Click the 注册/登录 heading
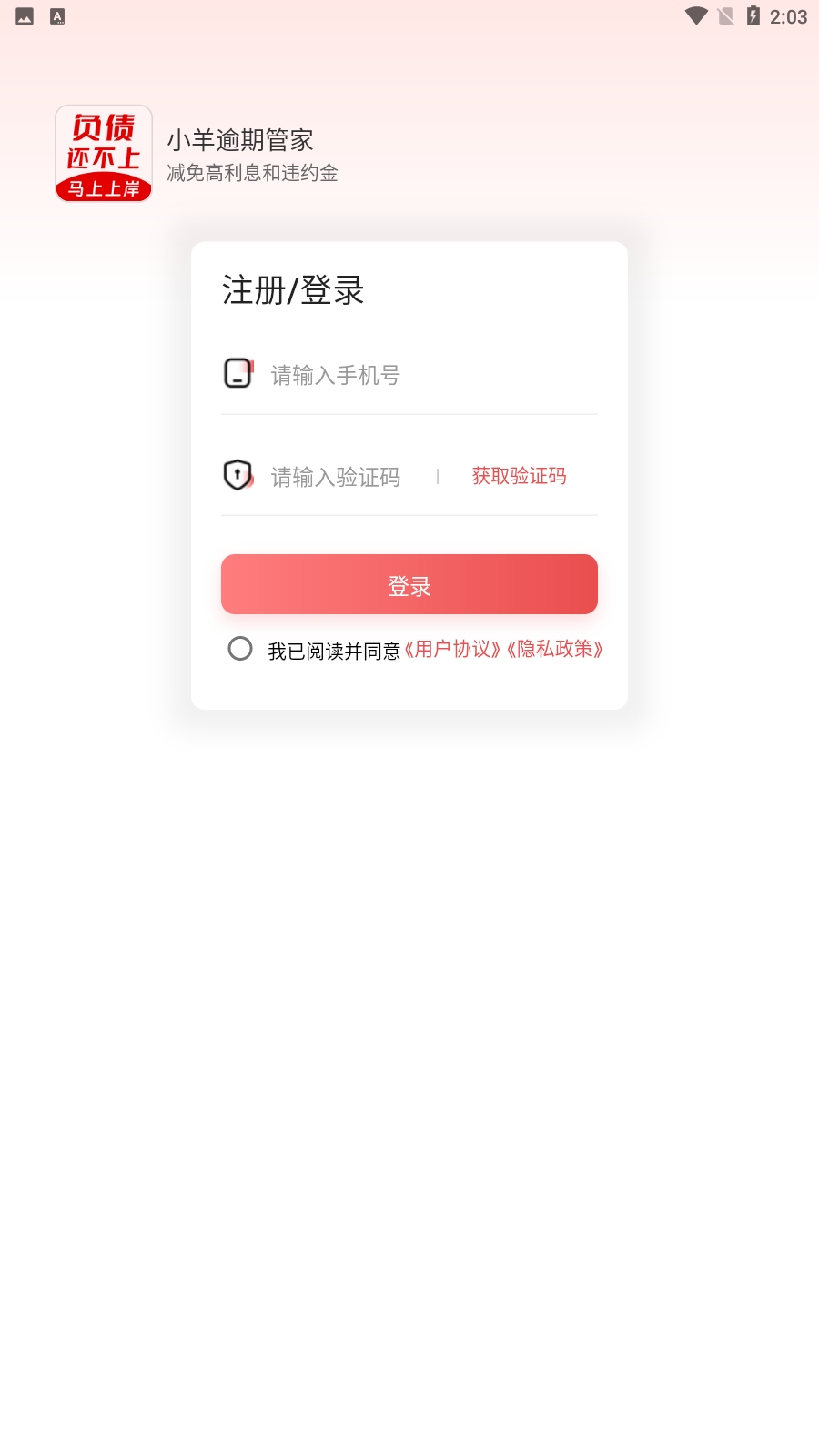This screenshot has height=1456, width=819. (x=292, y=291)
